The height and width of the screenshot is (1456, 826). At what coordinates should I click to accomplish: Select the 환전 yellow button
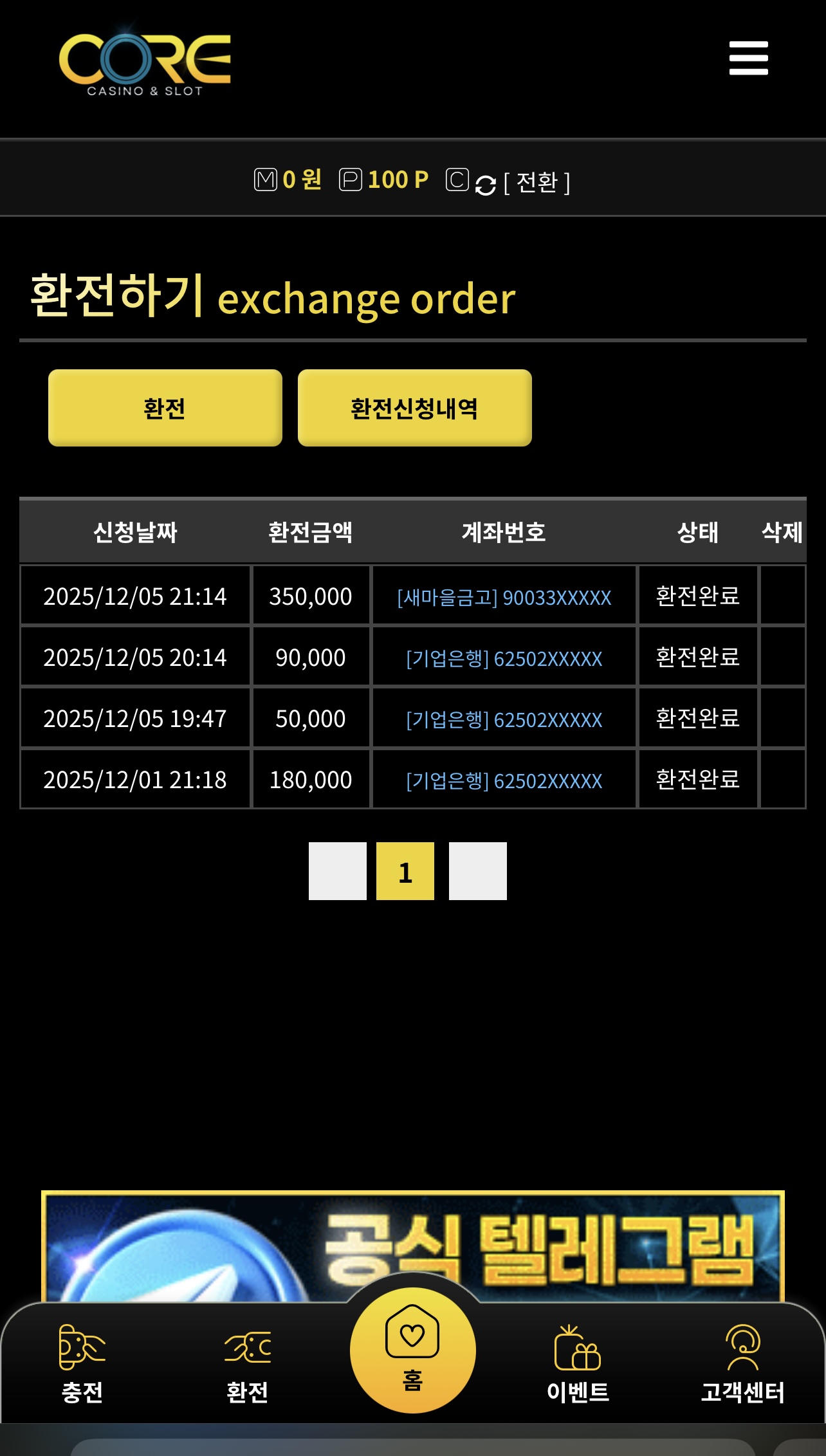tap(165, 408)
